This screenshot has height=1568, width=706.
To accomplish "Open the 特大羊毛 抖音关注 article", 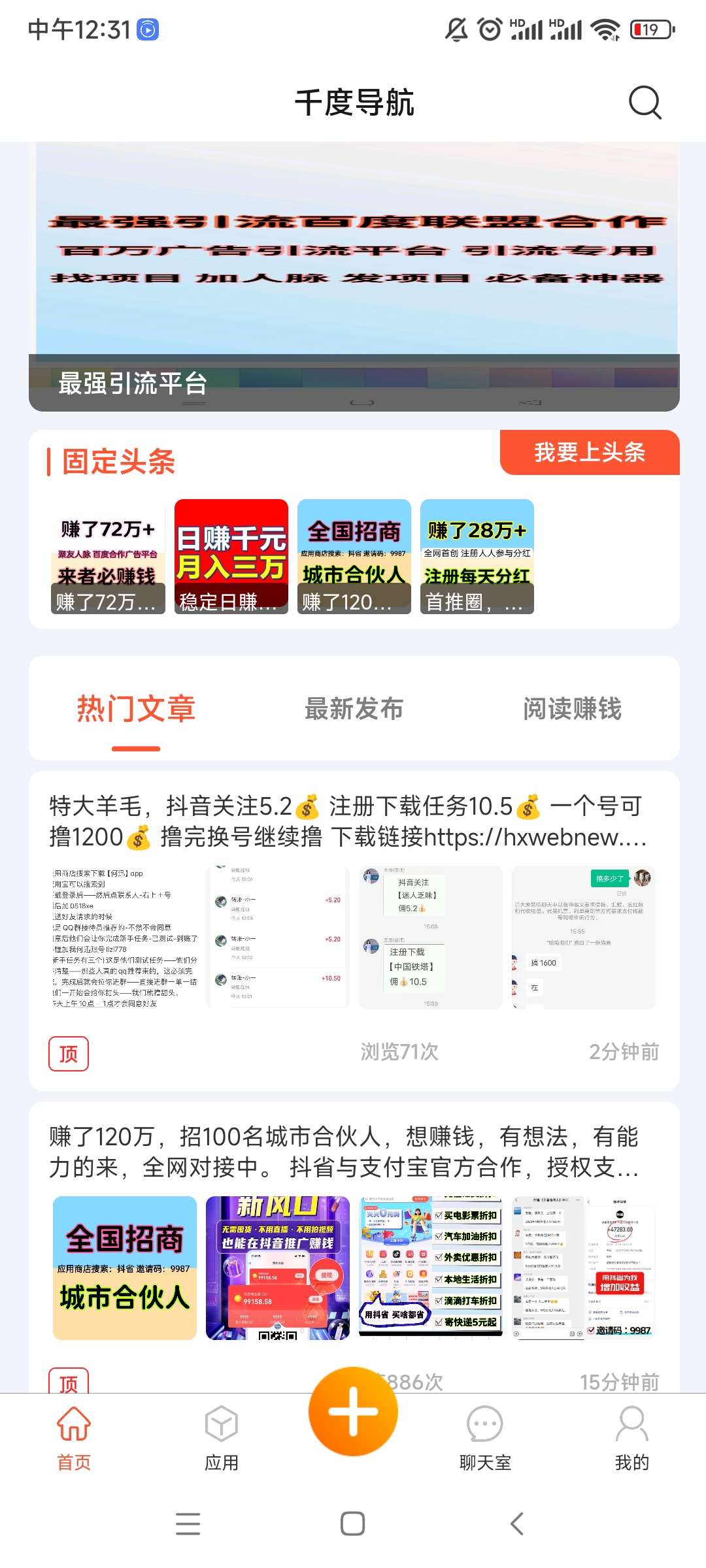I will coord(354,931).
